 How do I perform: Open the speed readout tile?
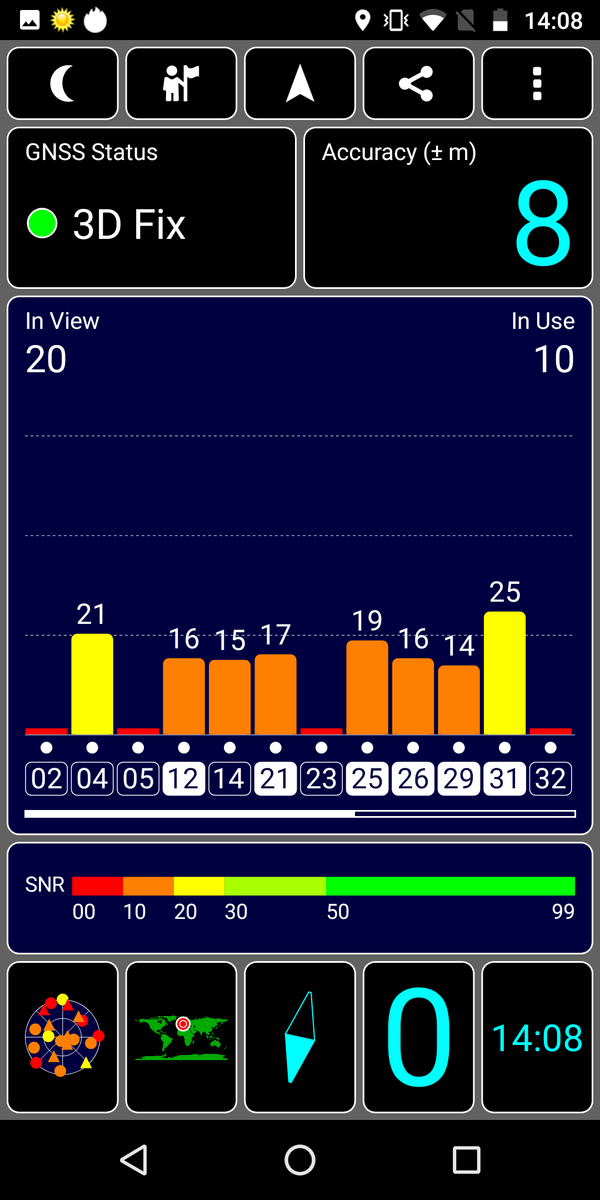click(x=418, y=1038)
